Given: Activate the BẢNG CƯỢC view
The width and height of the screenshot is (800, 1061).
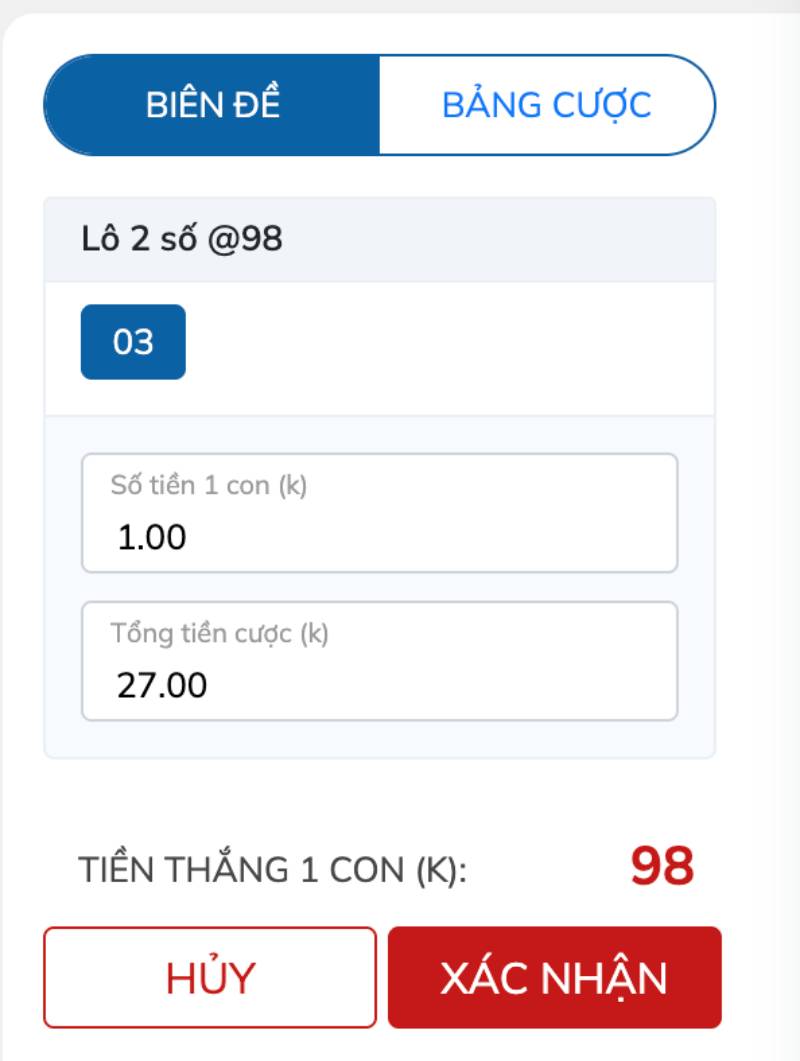Looking at the screenshot, I should click(x=546, y=103).
